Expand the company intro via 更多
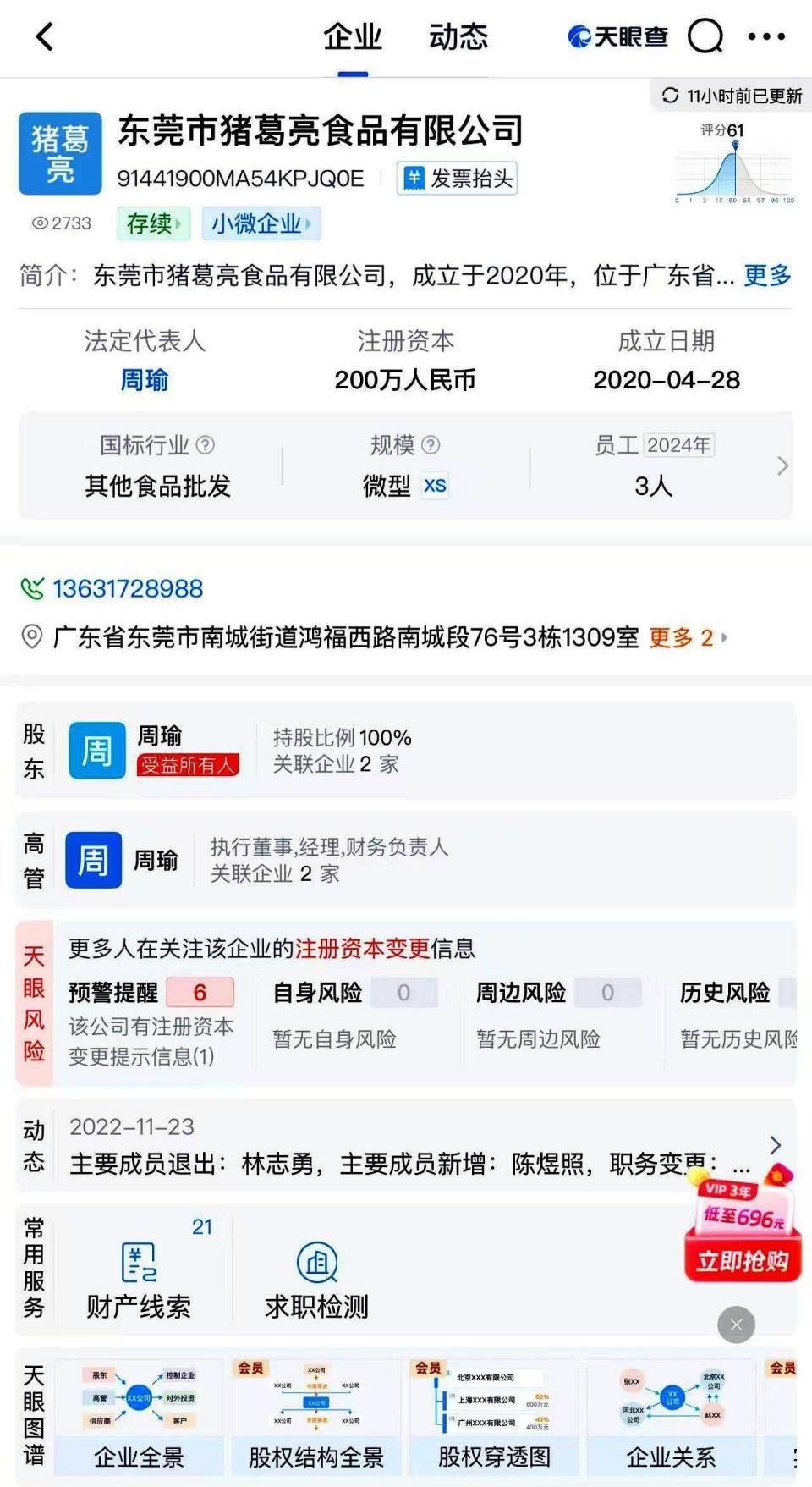Image resolution: width=812 pixels, height=1487 pixels. tap(765, 276)
